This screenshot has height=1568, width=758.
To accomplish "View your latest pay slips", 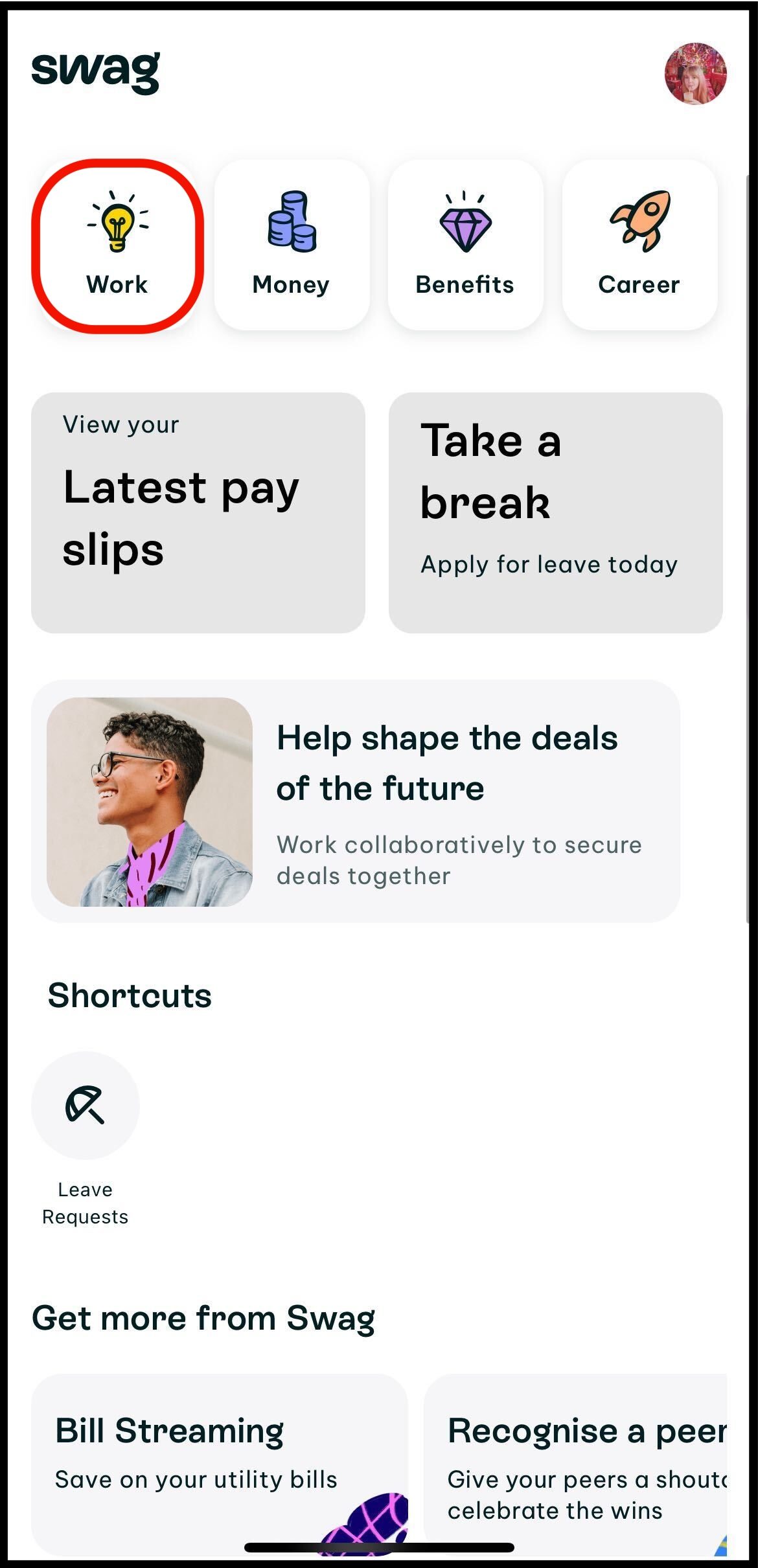I will pyautogui.click(x=198, y=512).
